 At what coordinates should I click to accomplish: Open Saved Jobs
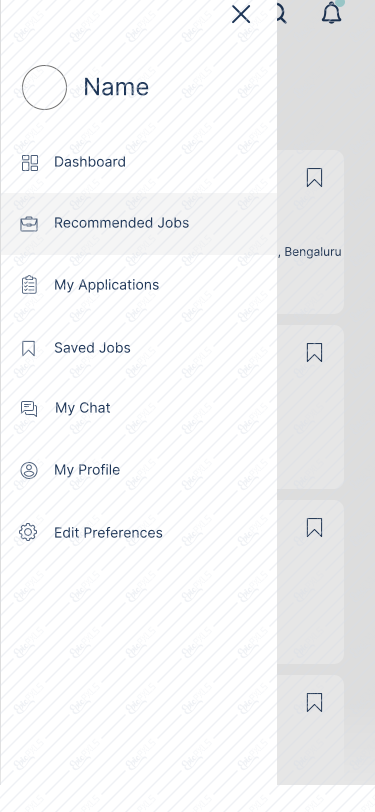click(x=139, y=348)
